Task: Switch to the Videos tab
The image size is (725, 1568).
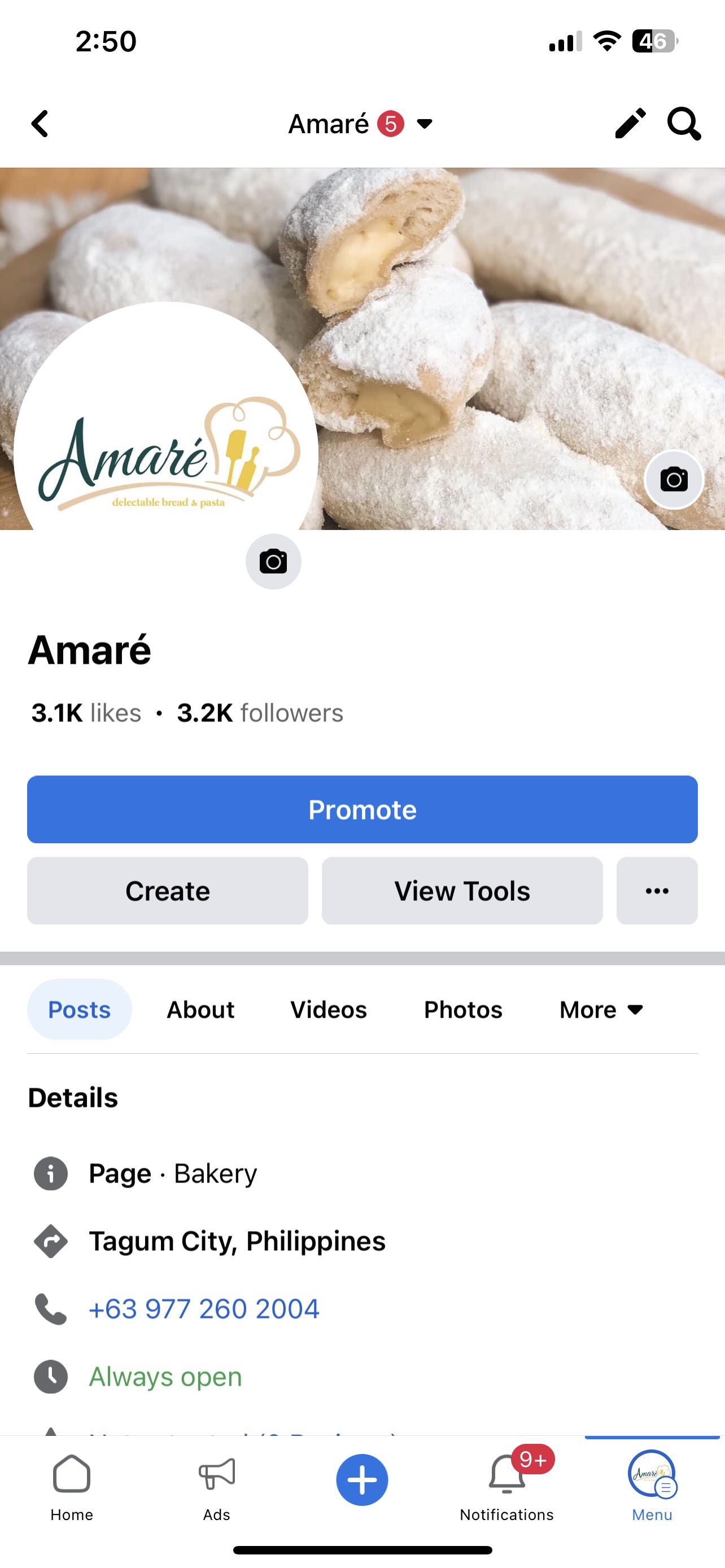Action: point(328,1010)
